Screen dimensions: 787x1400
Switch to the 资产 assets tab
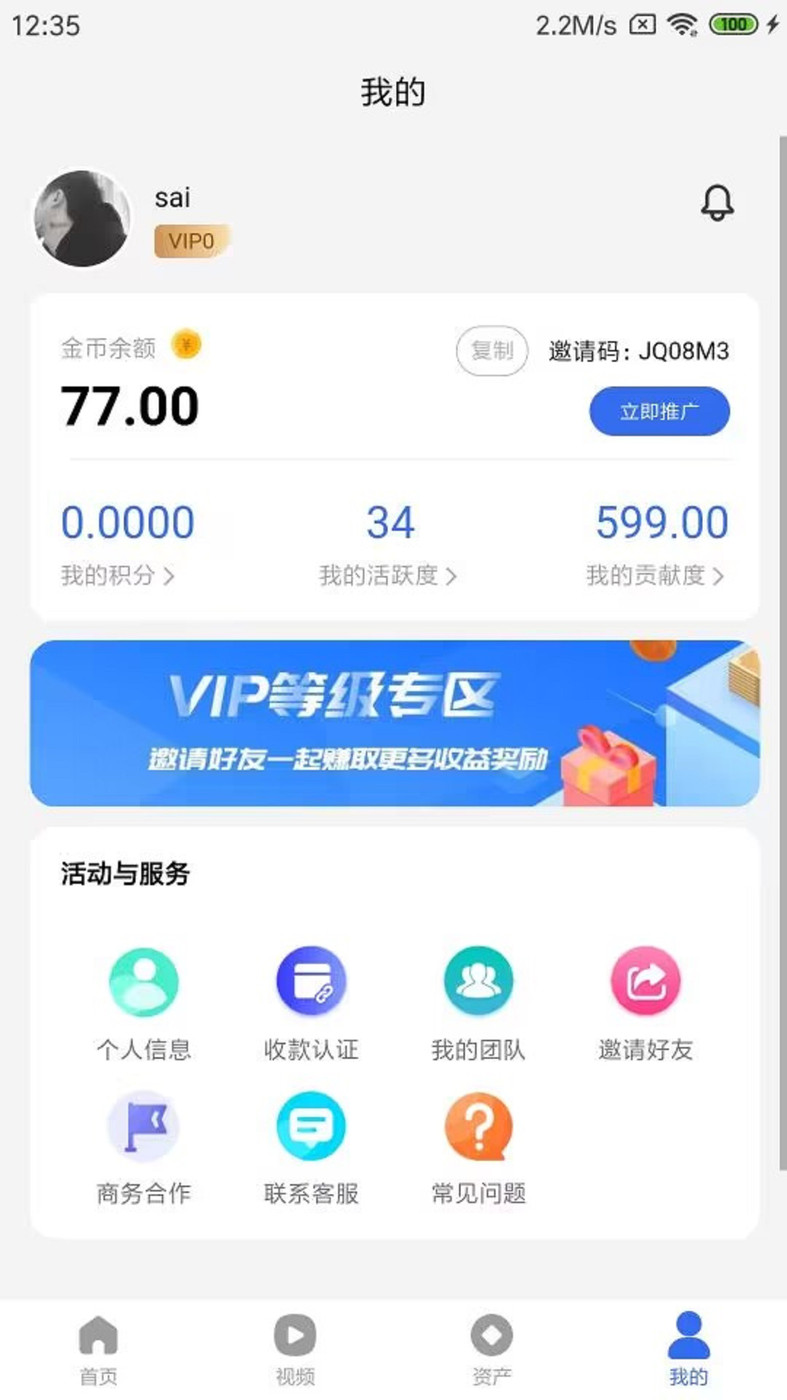(x=491, y=1347)
